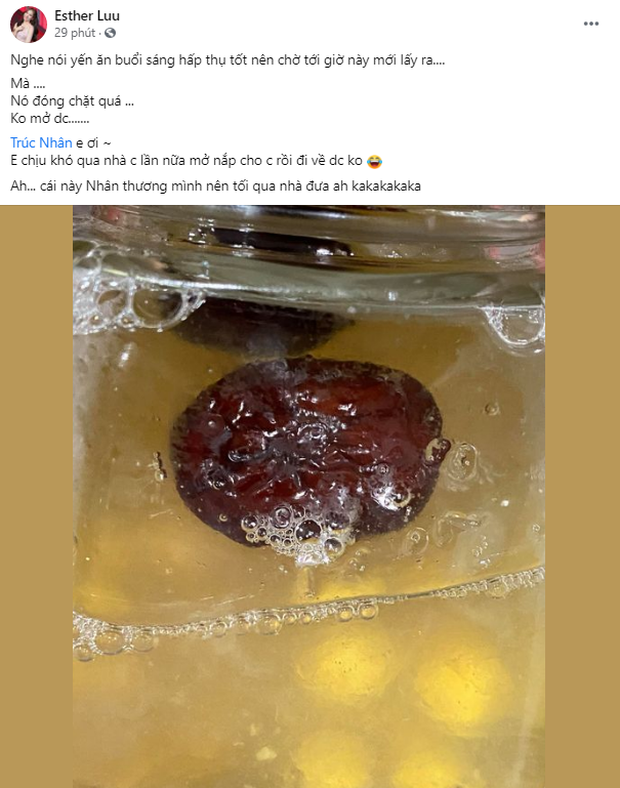
Task: Open the Esther Luu profile name link
Action: tap(87, 15)
